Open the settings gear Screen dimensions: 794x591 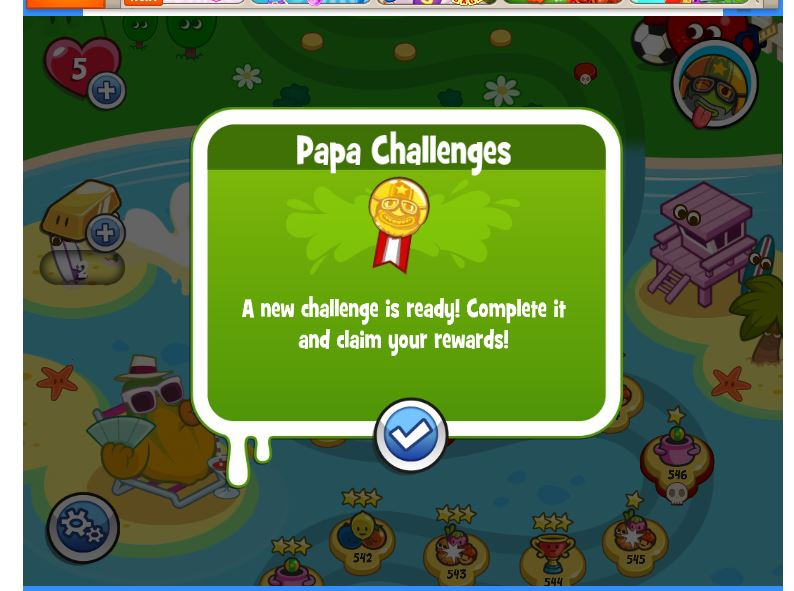(83, 527)
